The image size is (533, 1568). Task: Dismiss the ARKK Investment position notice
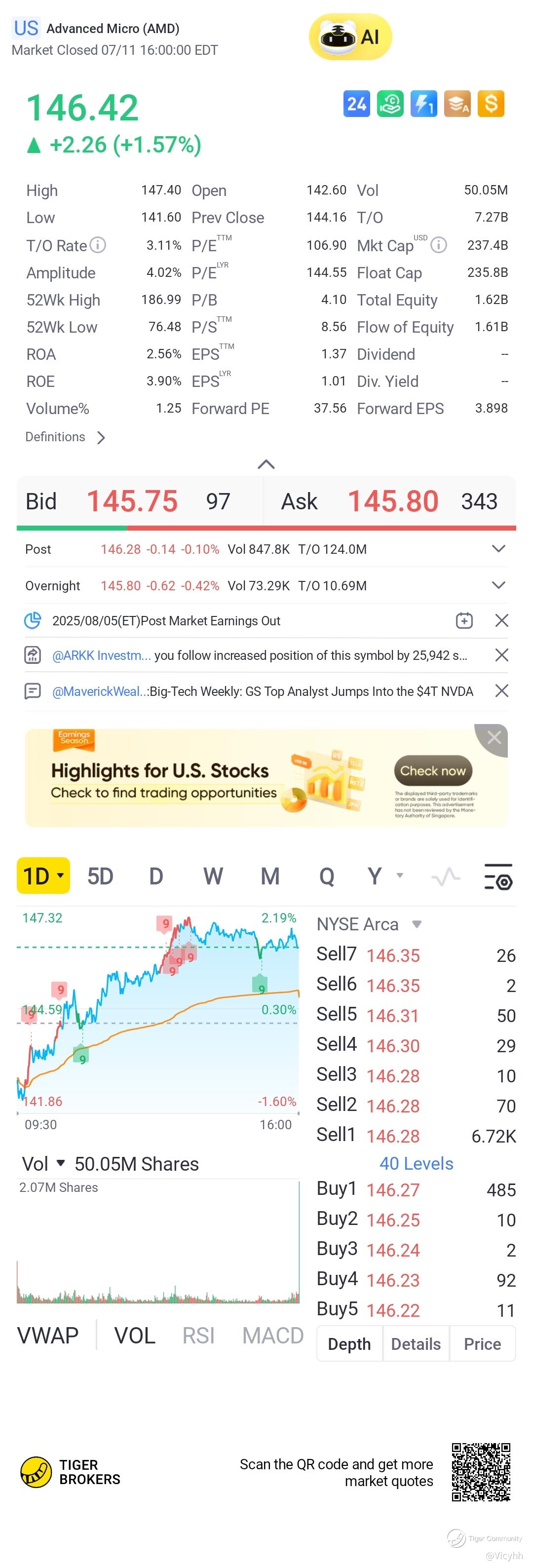click(501, 655)
